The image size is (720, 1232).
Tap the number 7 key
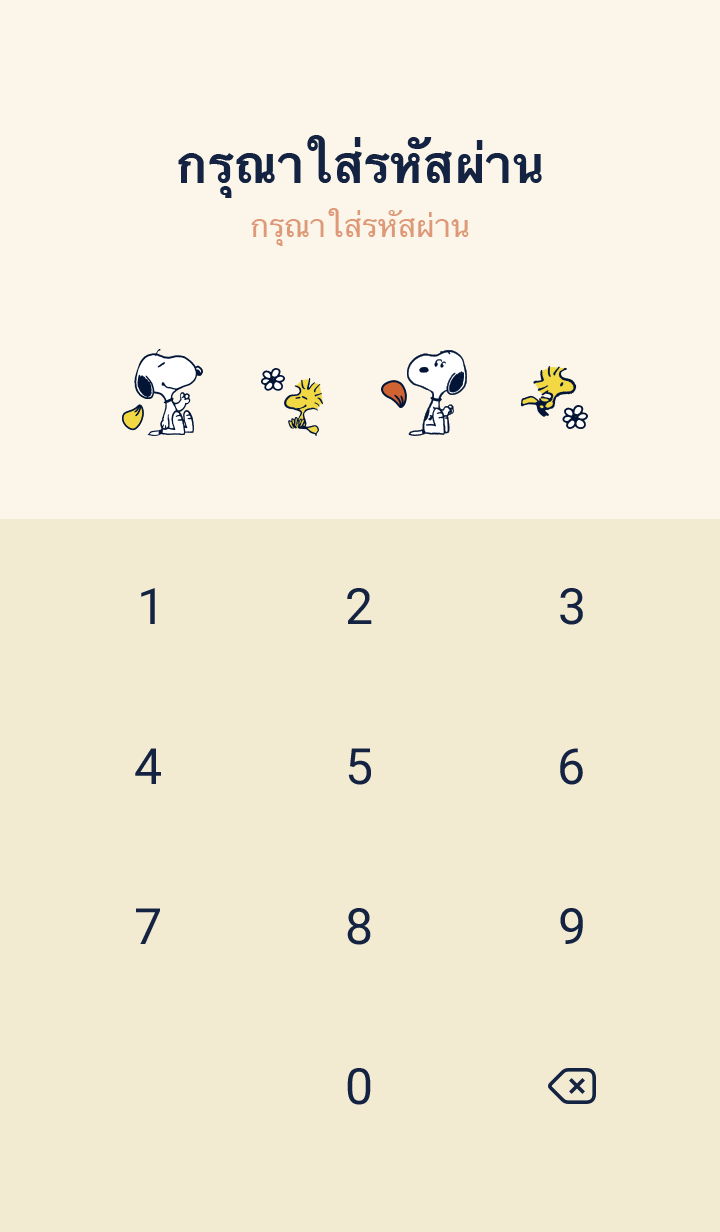click(149, 927)
